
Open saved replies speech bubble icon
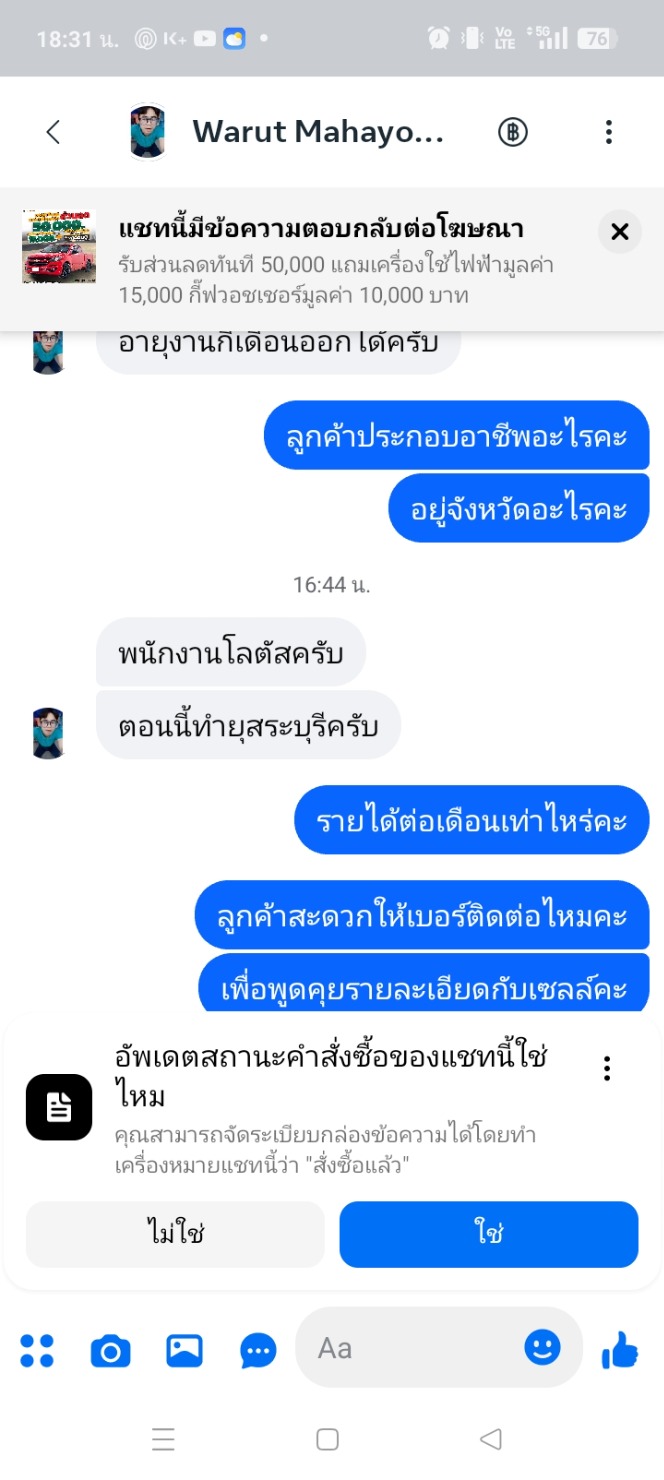click(x=259, y=1352)
